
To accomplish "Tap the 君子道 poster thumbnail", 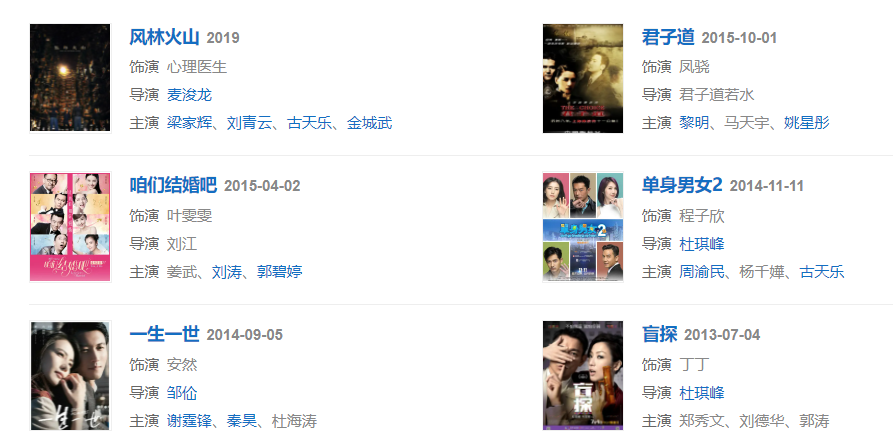I will [x=582, y=79].
